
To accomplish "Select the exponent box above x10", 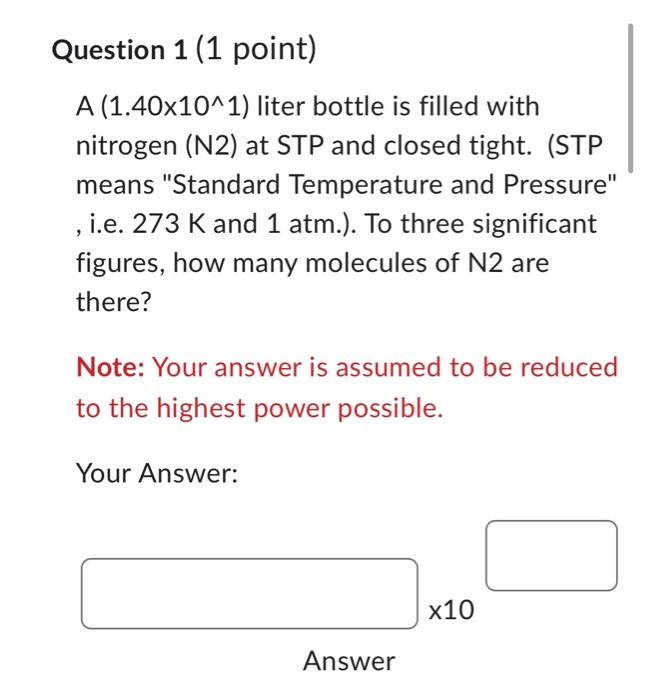I will click(x=551, y=554).
